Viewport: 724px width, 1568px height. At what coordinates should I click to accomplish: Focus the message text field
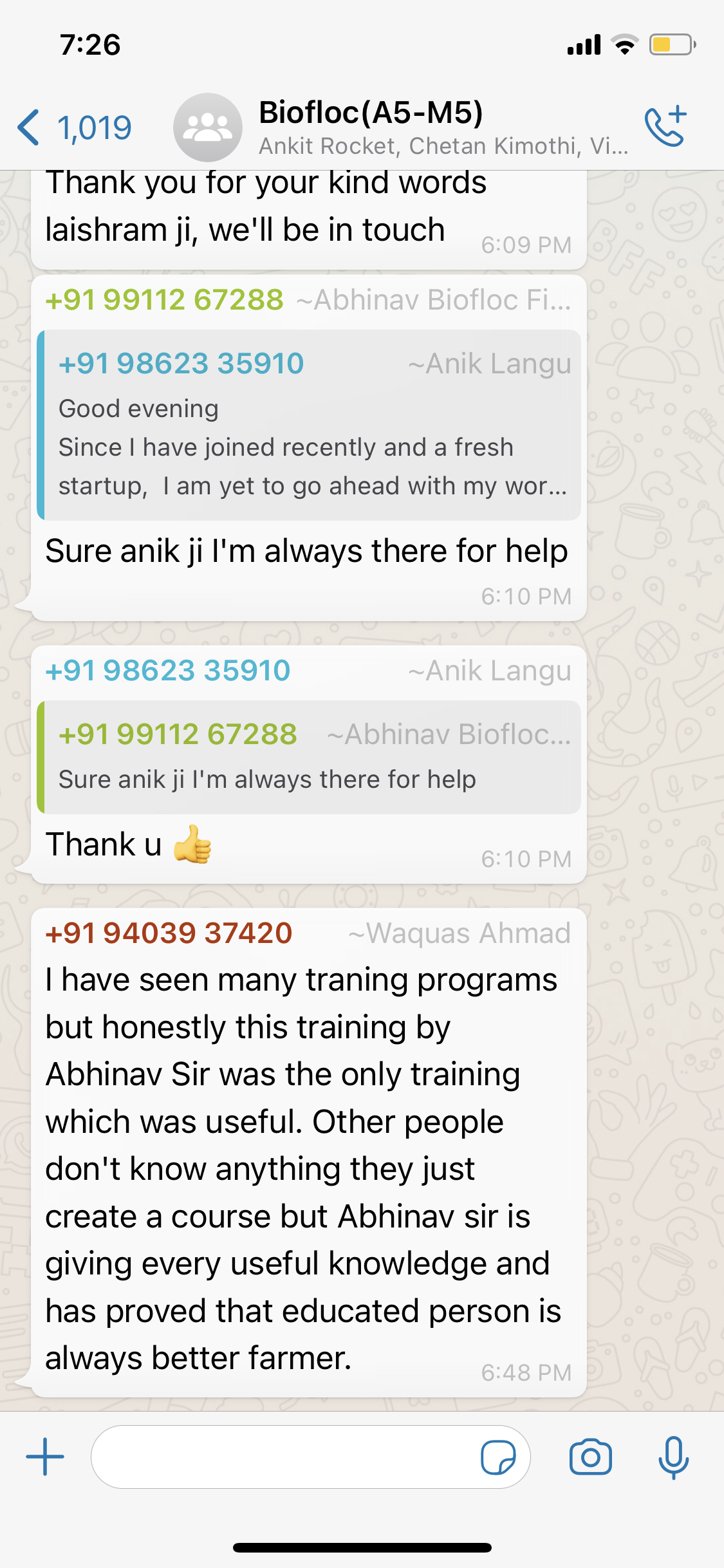click(283, 1456)
